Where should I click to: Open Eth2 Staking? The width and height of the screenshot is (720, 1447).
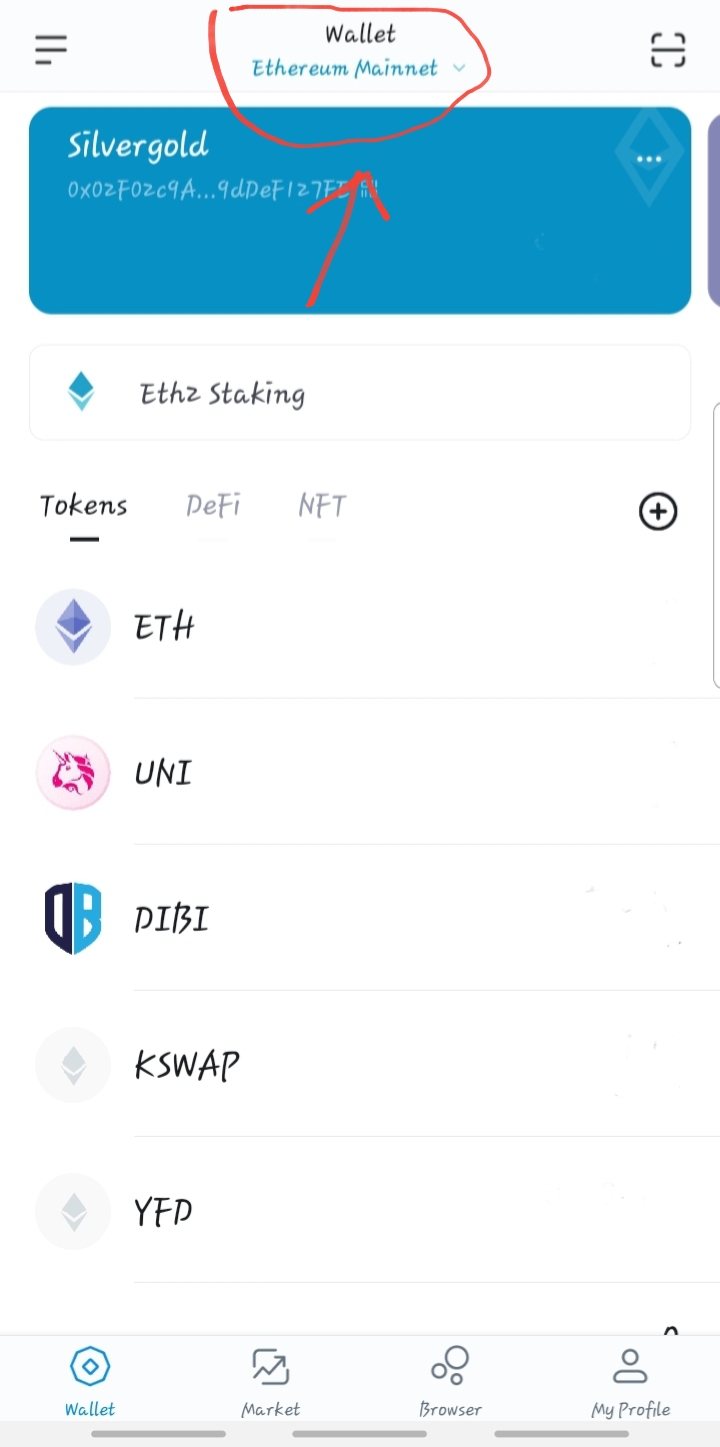[x=360, y=392]
